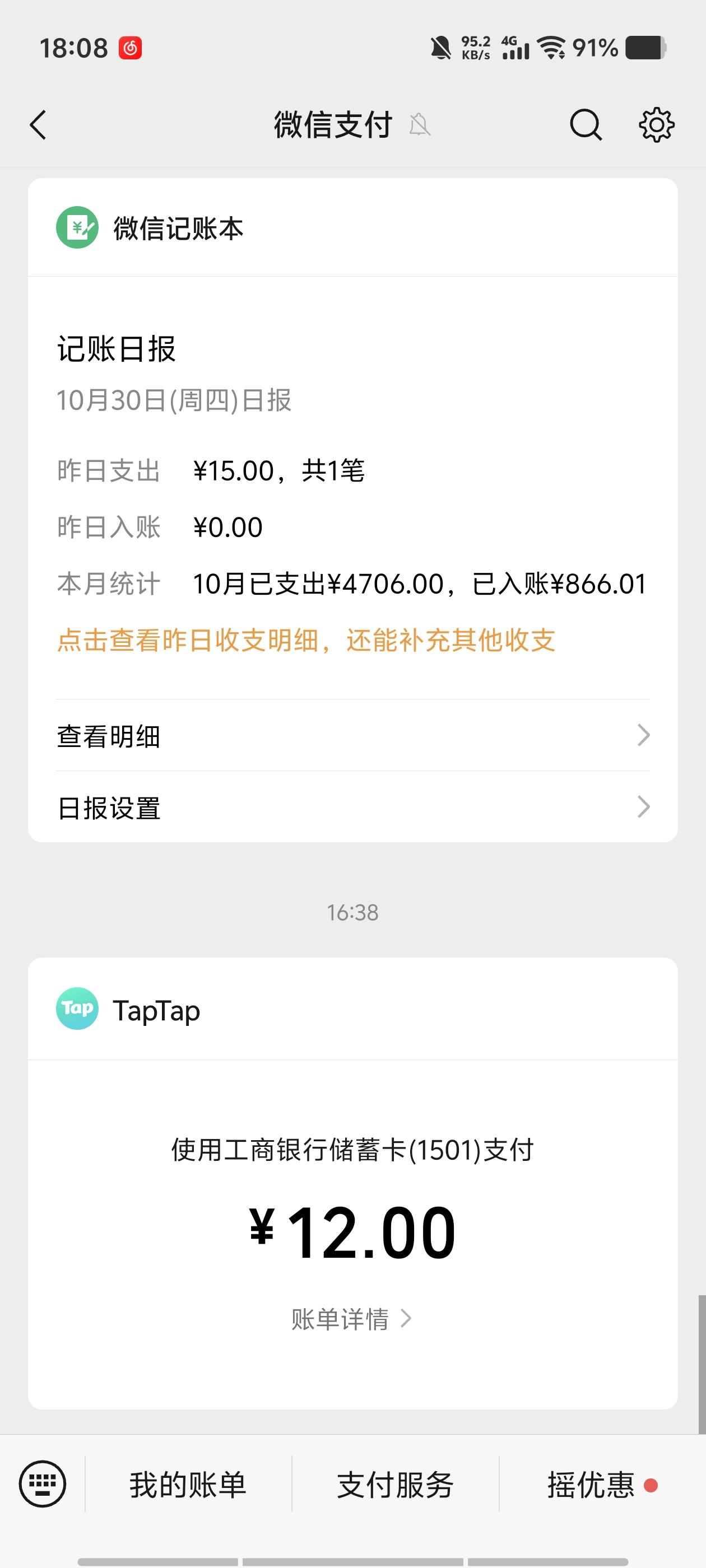Expand 查看明细 via its chevron
This screenshot has width=706, height=1568.
[643, 735]
